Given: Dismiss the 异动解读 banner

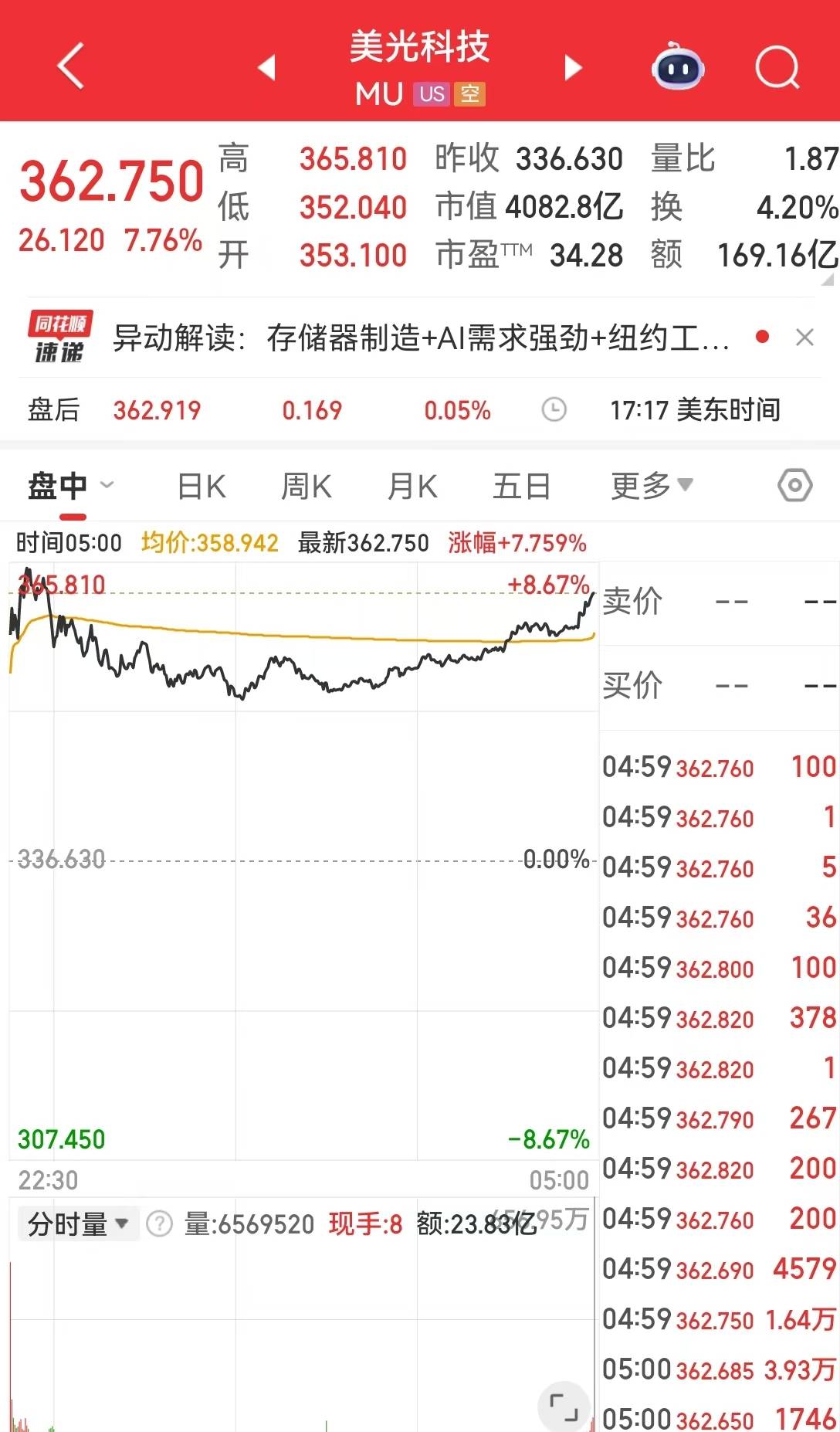Looking at the screenshot, I should (x=804, y=338).
